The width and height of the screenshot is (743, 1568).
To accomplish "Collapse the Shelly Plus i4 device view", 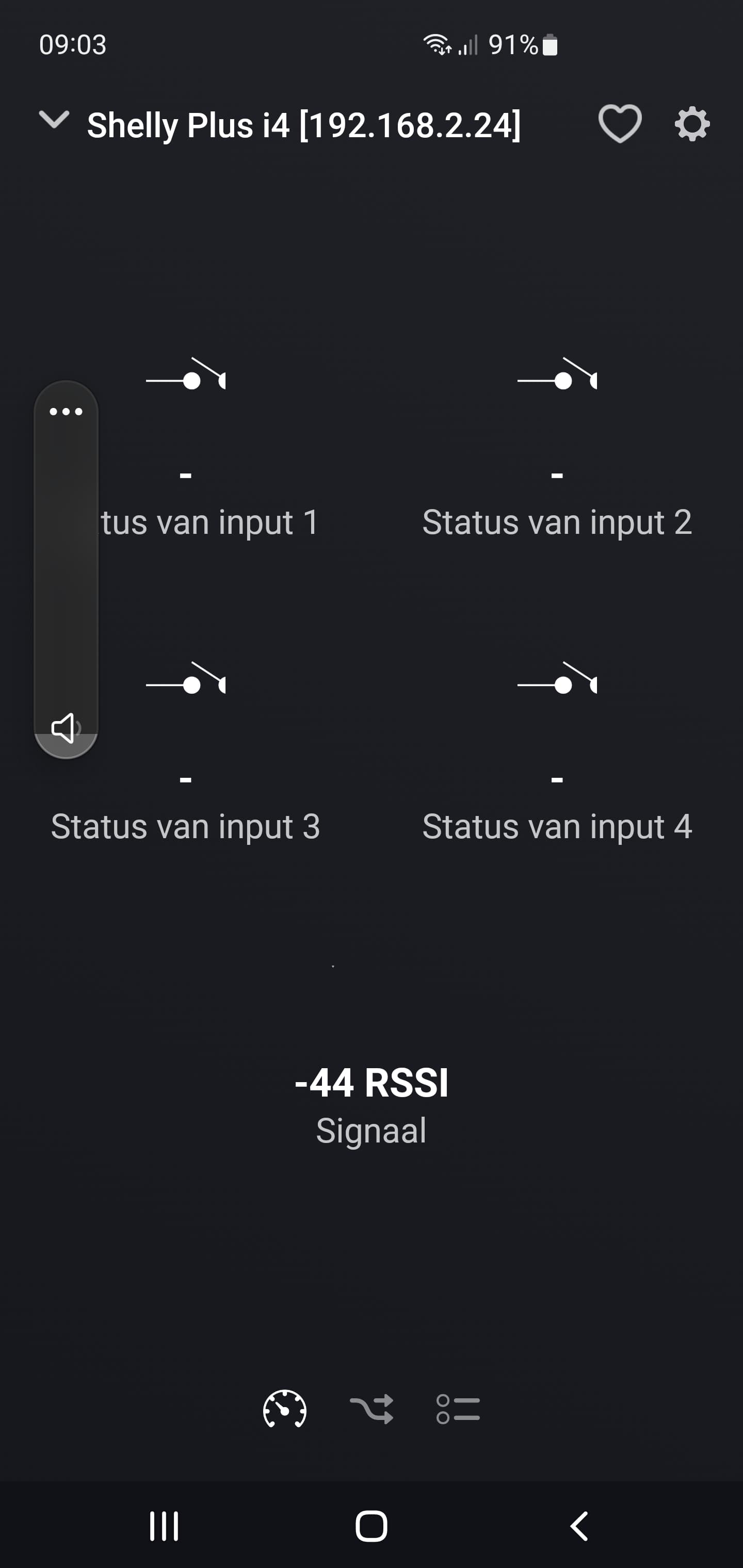I will click(54, 120).
